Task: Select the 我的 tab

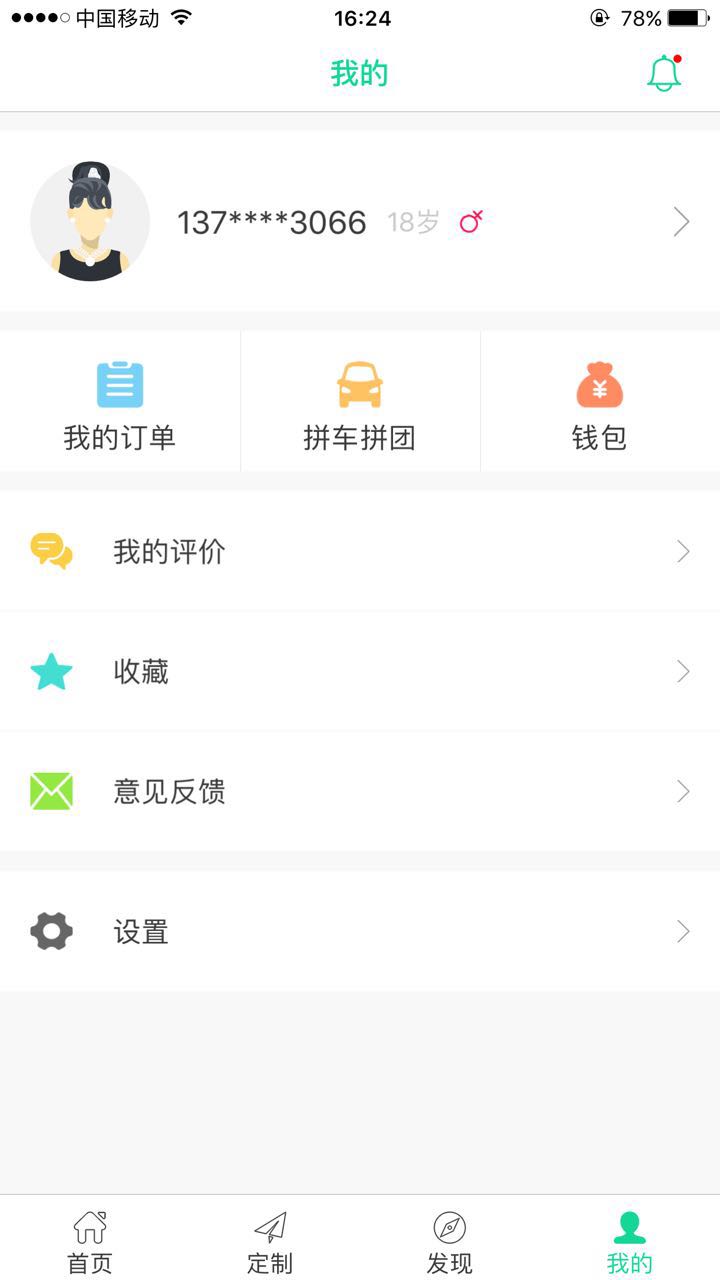Action: click(629, 1241)
